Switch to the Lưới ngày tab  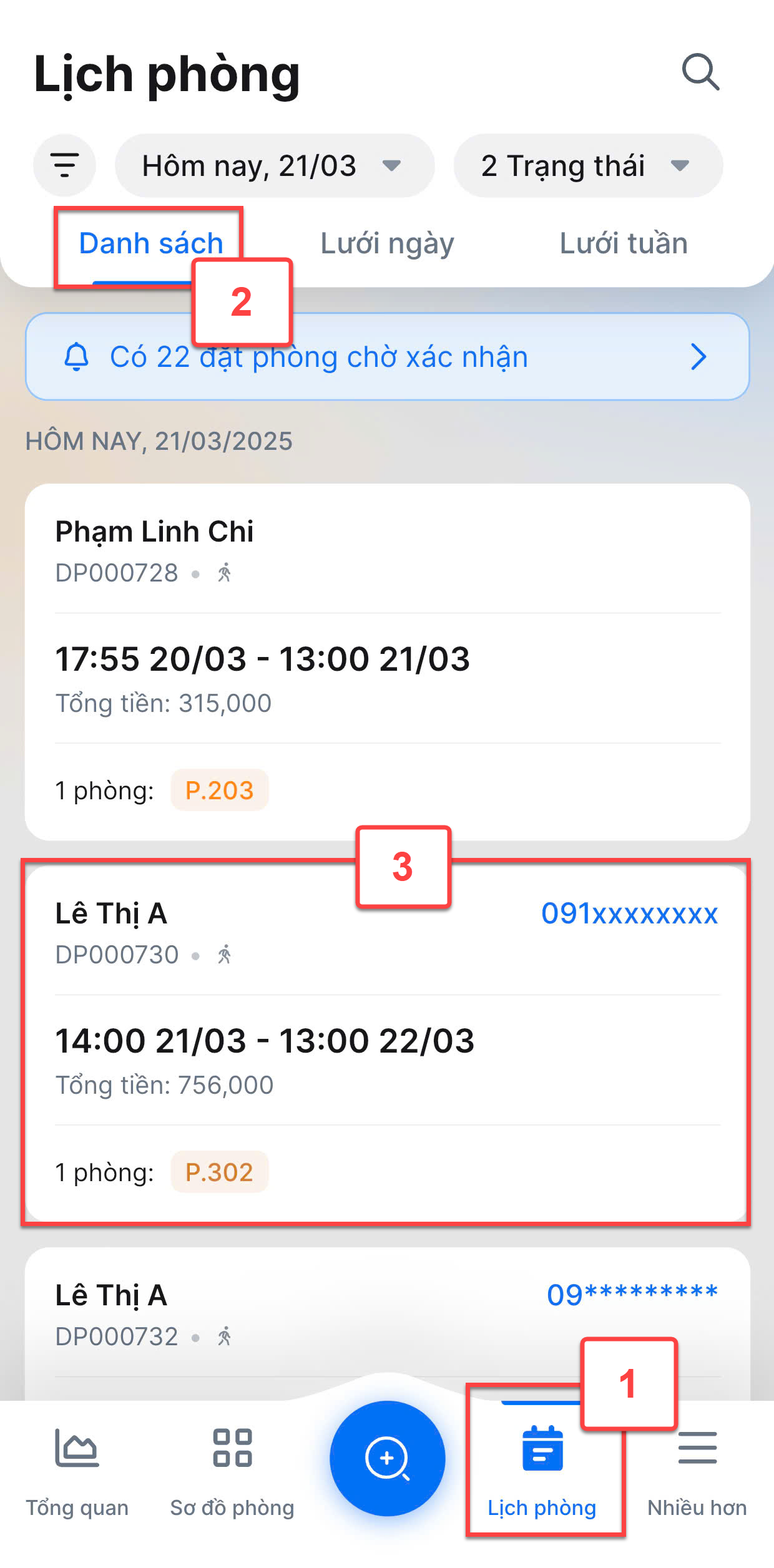tap(387, 243)
